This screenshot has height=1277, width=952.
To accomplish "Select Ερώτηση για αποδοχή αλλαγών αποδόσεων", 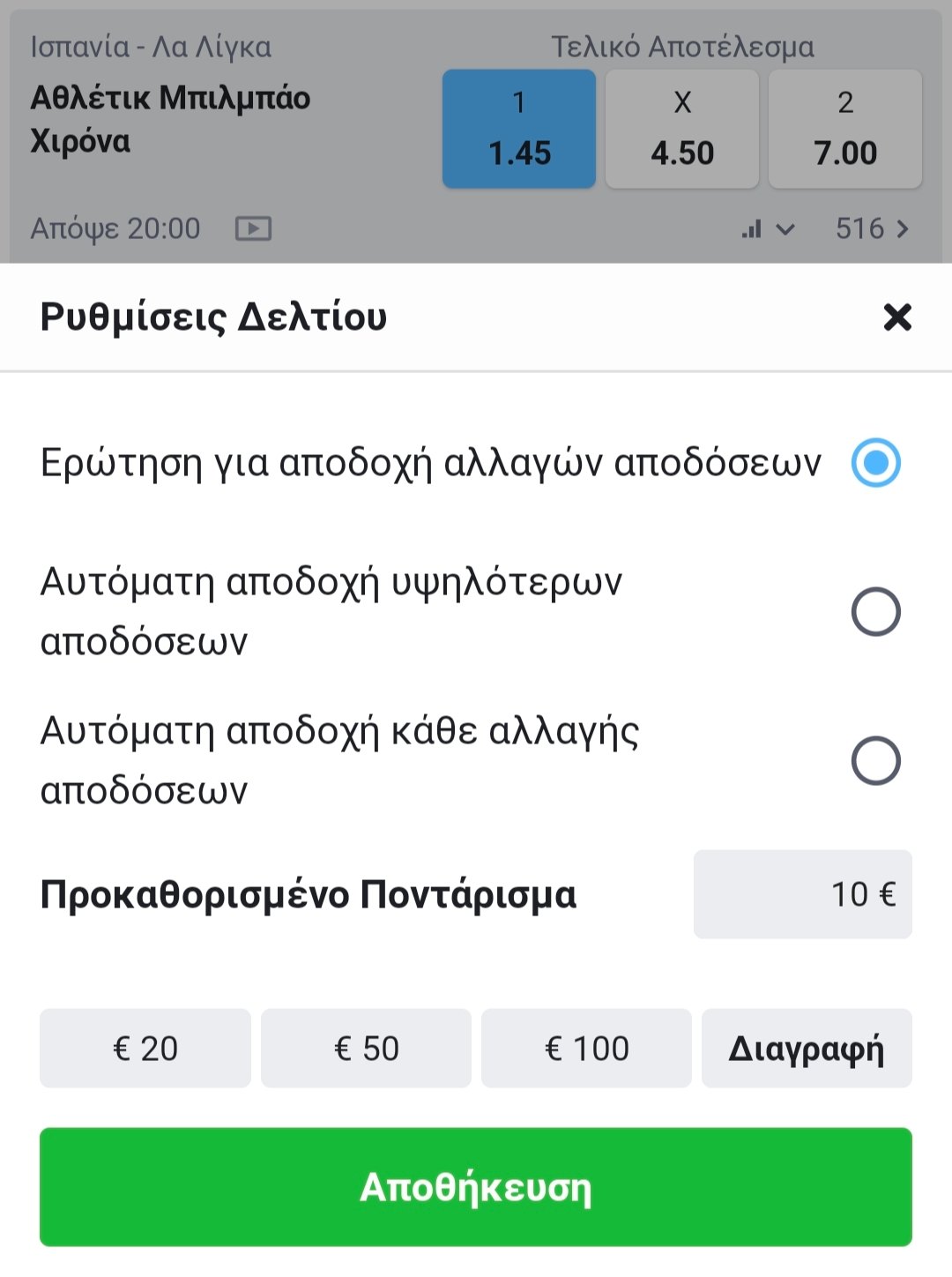I will pyautogui.click(x=875, y=462).
